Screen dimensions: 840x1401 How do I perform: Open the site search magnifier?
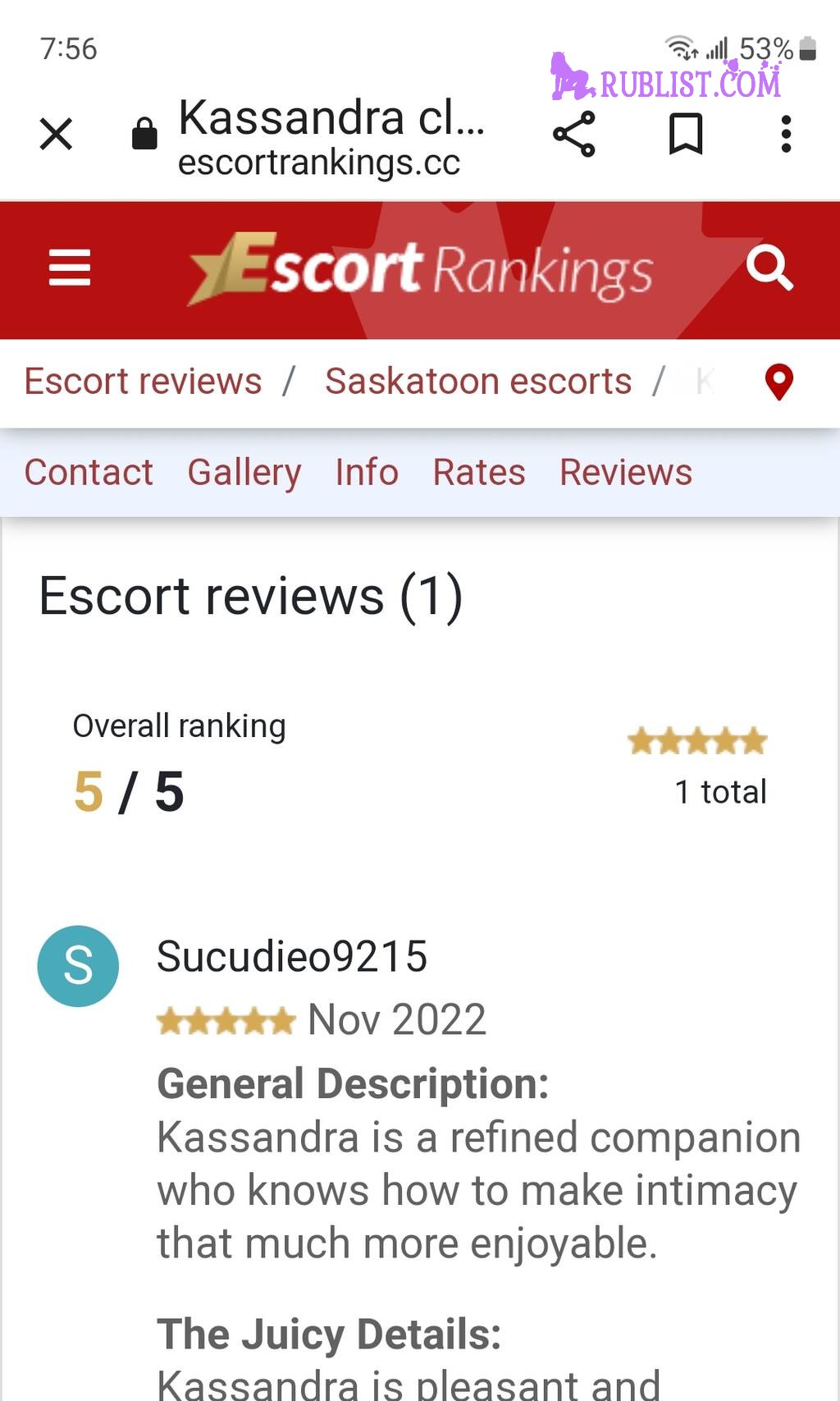click(769, 268)
